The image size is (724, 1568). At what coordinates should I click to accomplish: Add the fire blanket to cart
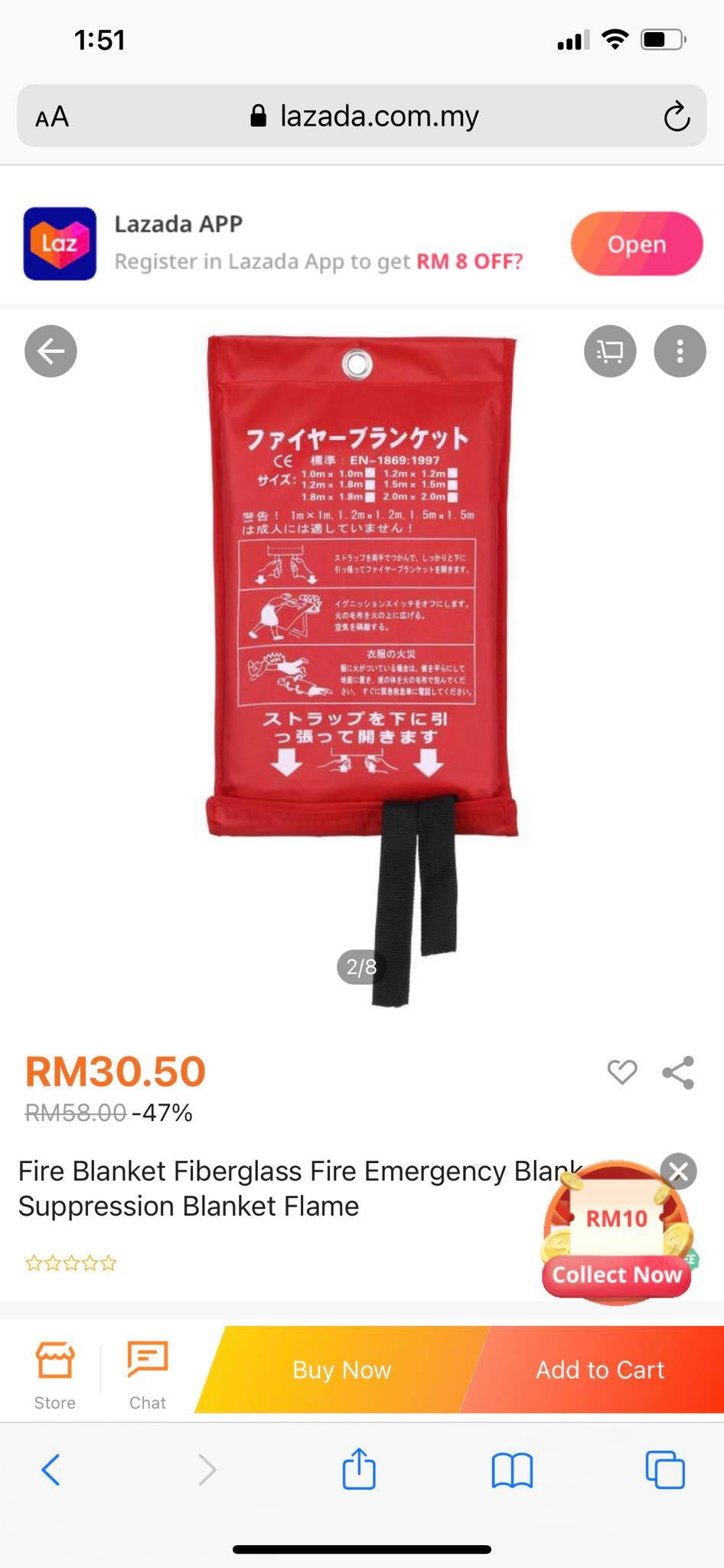pos(600,1370)
